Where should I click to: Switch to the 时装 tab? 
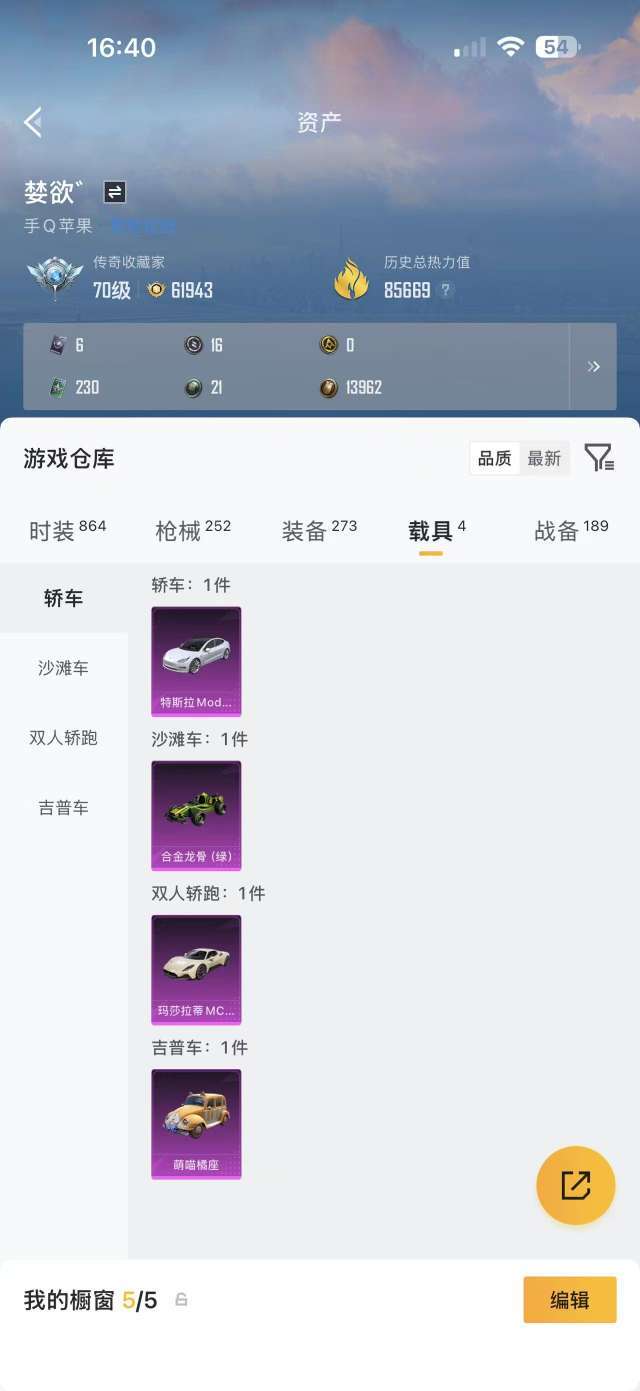[67, 530]
